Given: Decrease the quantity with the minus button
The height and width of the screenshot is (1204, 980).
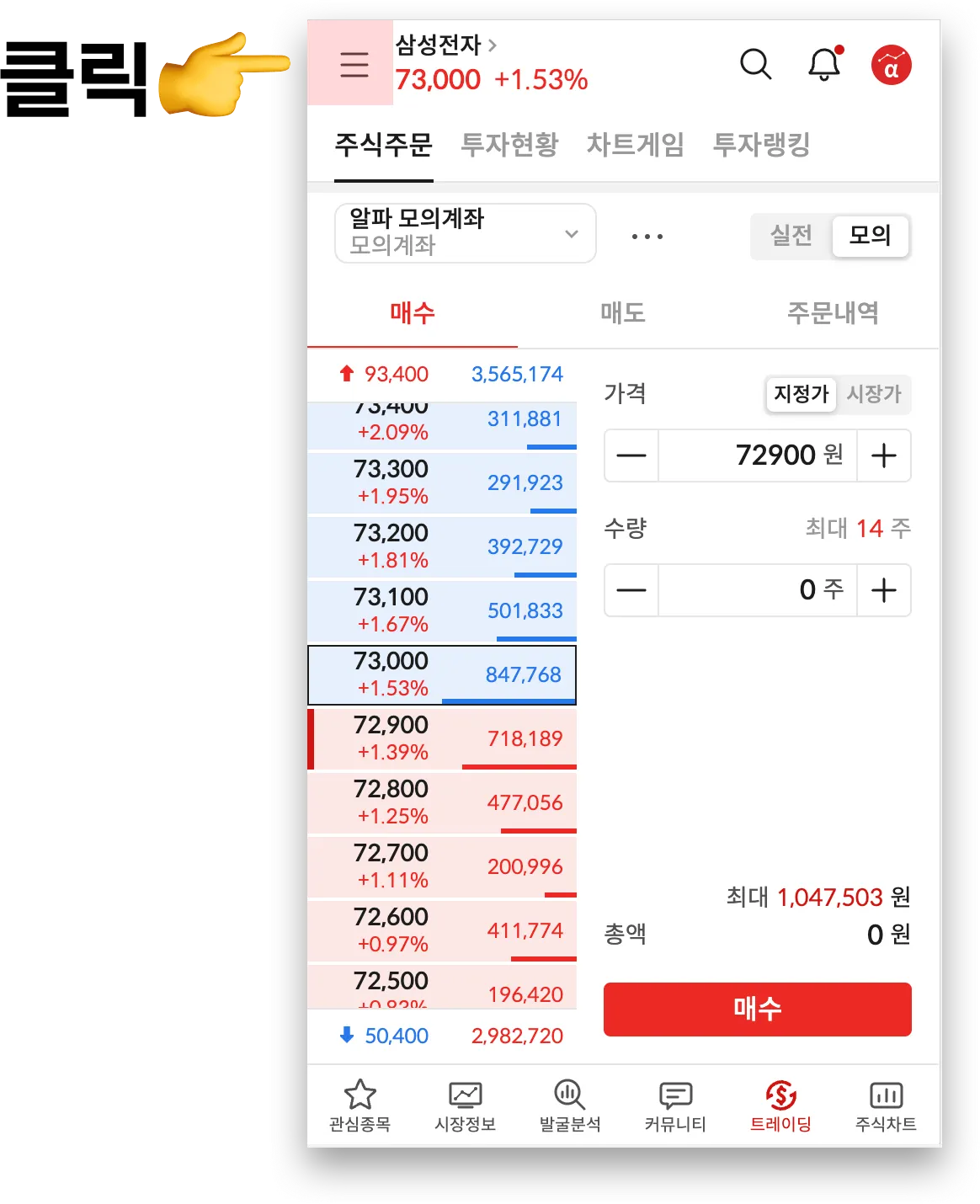Looking at the screenshot, I should click(x=631, y=590).
